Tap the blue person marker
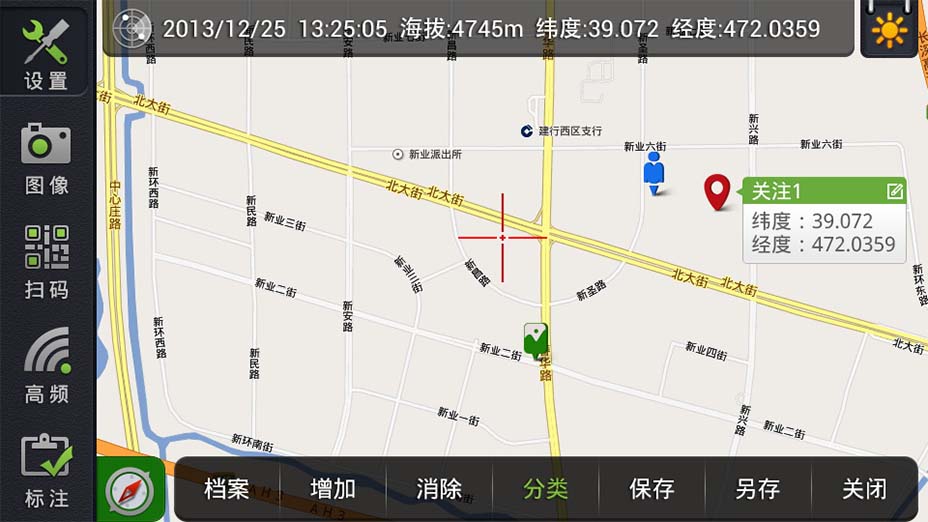 click(x=653, y=172)
